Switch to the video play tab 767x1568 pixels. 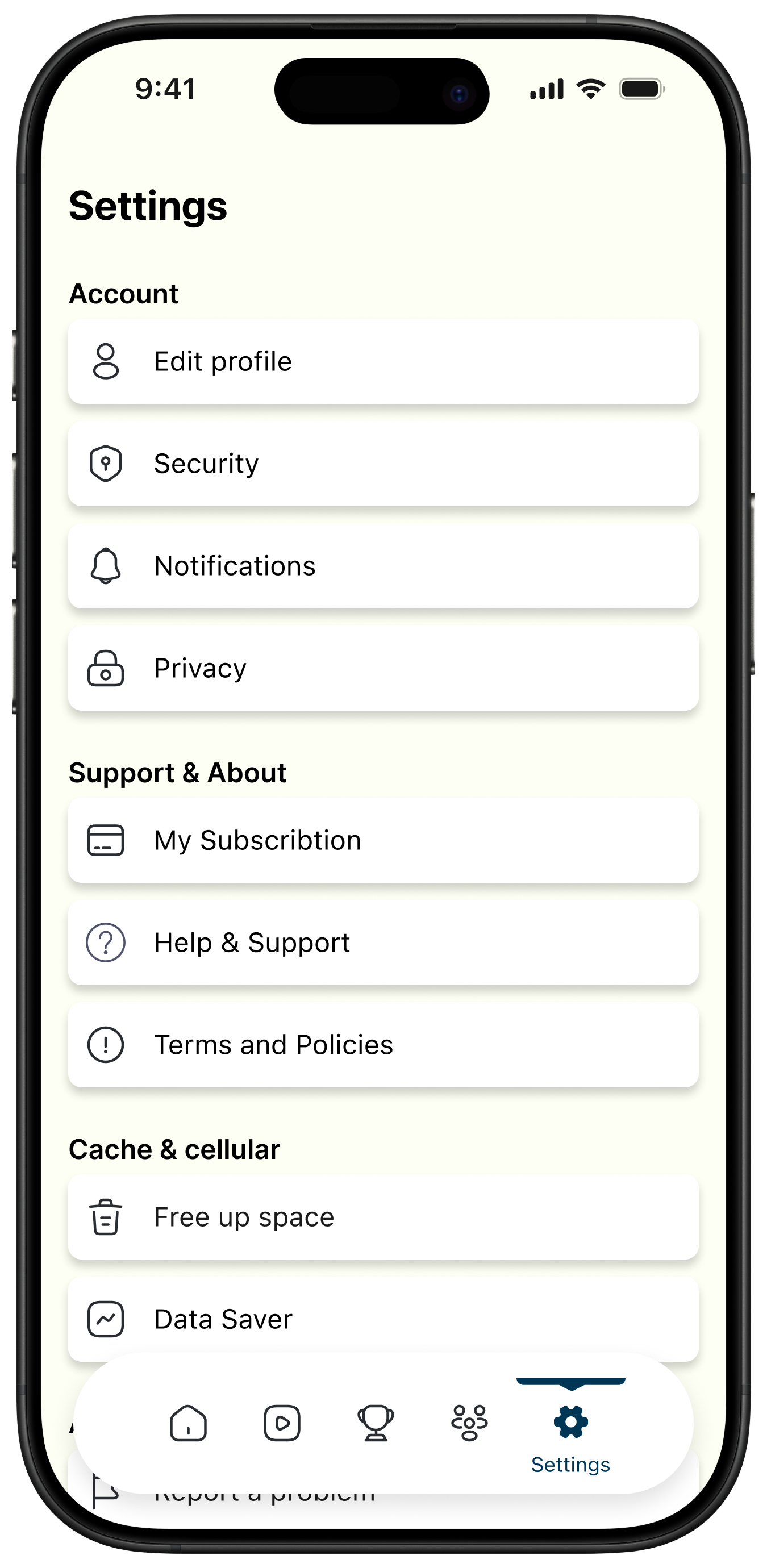(282, 1423)
